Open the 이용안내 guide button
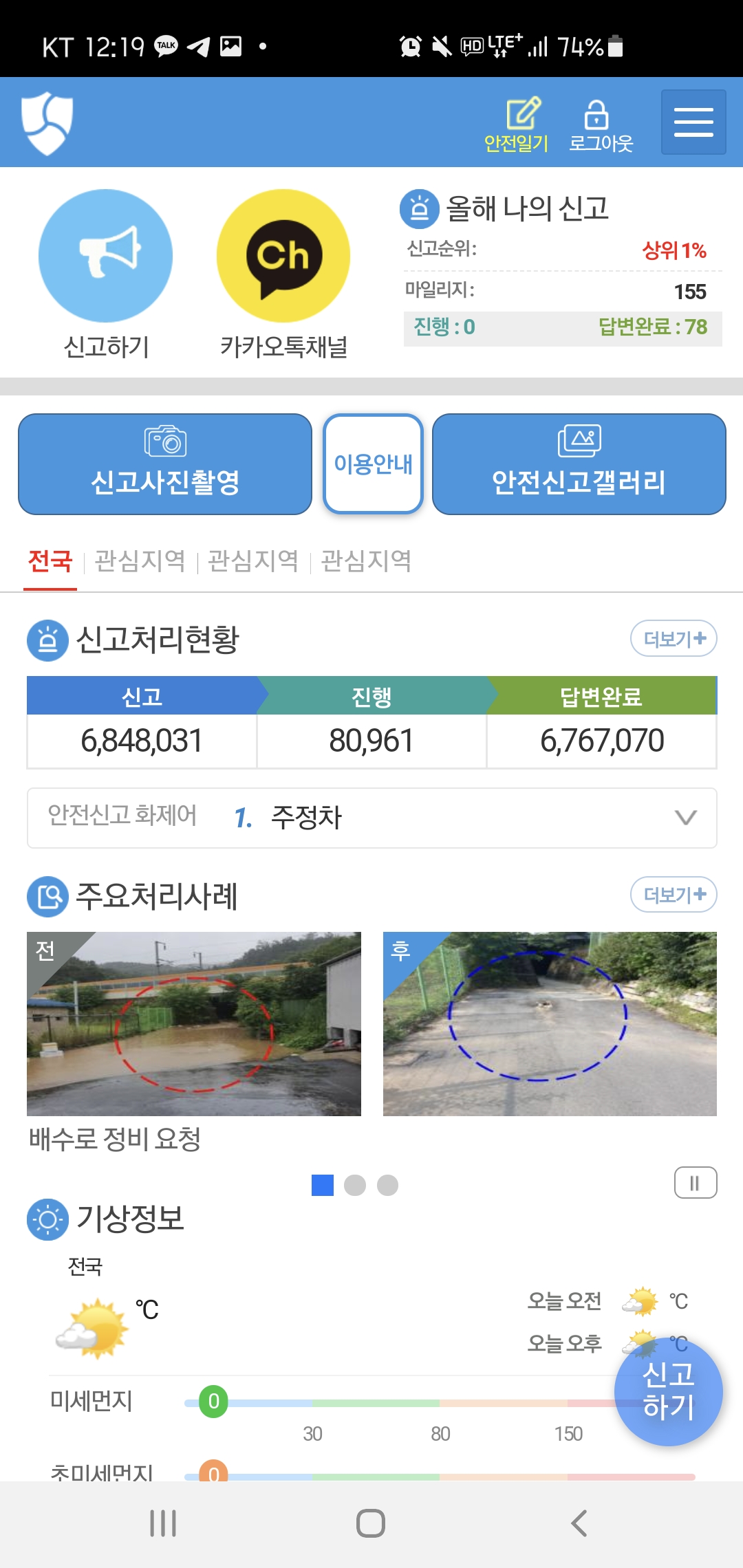The width and height of the screenshot is (743, 1568). [x=373, y=464]
